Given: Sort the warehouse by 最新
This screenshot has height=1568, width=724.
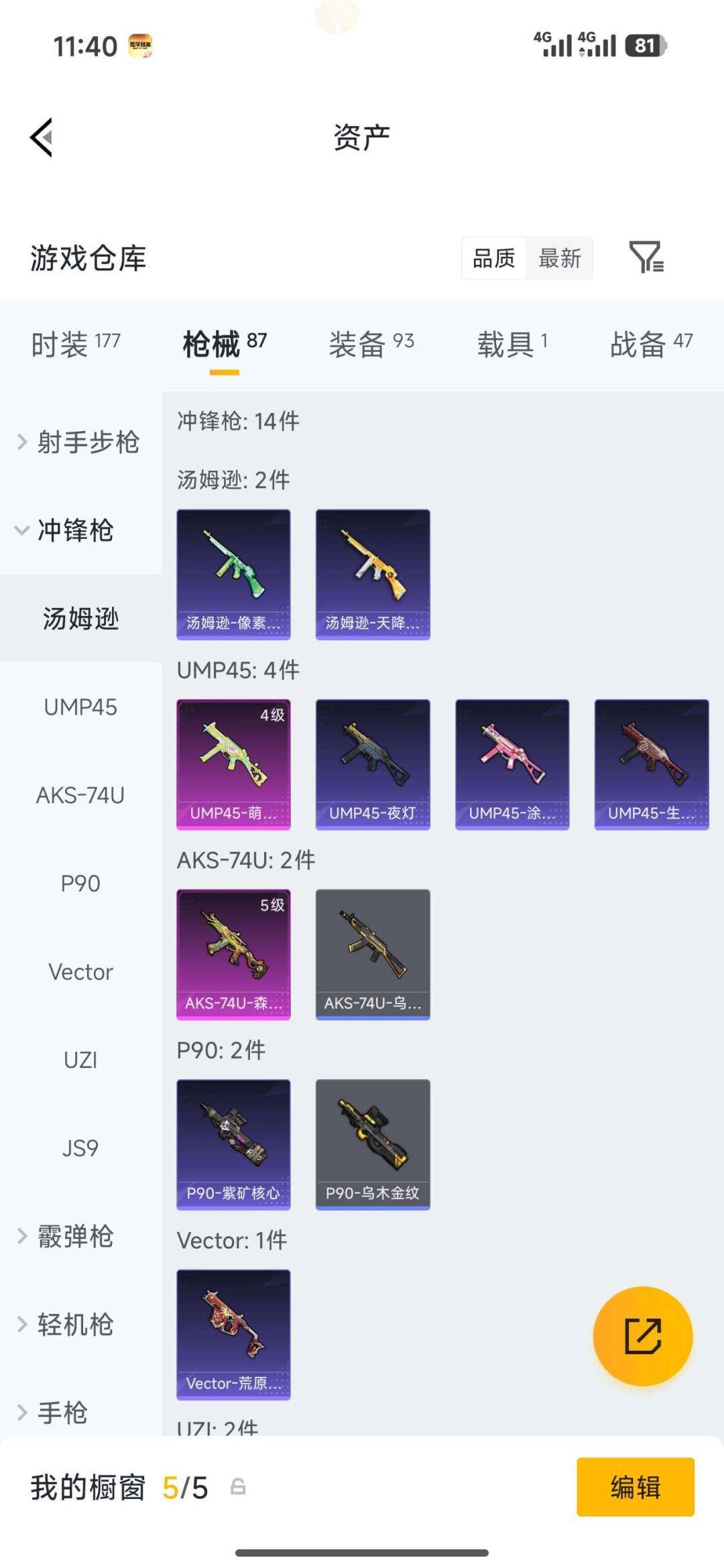Looking at the screenshot, I should pos(560,258).
